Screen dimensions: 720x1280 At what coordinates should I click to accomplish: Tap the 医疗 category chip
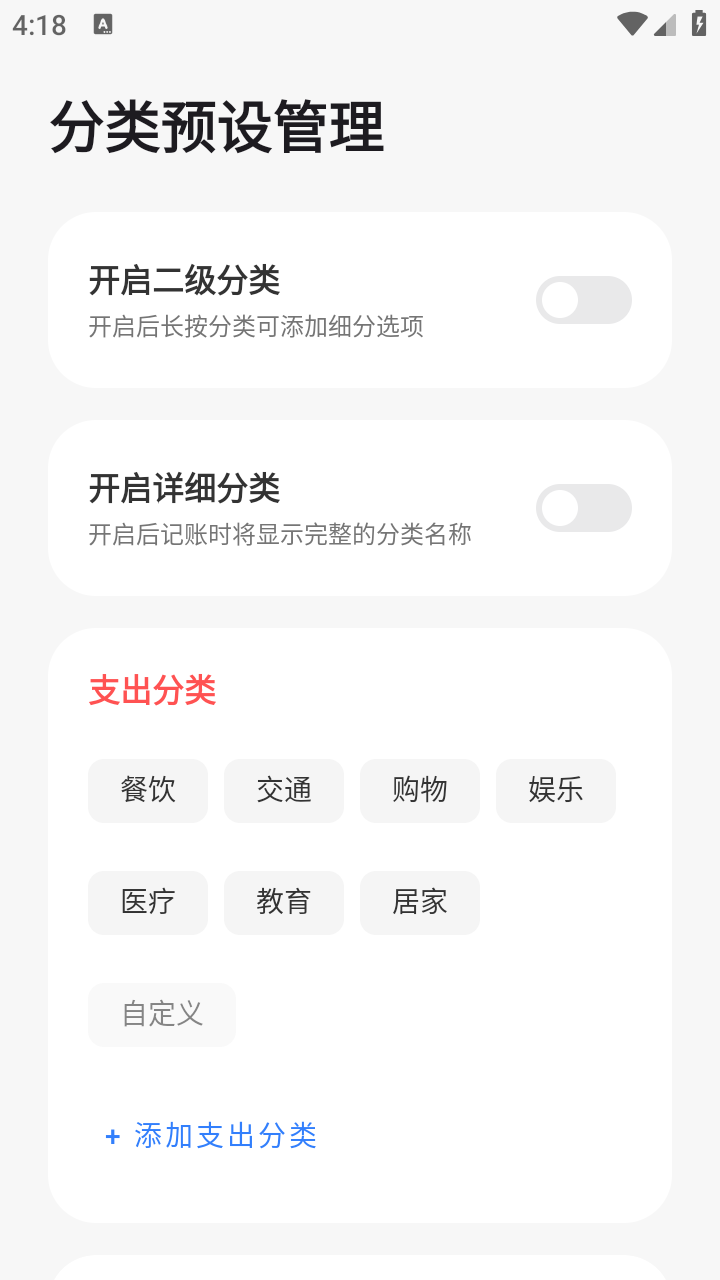click(147, 902)
